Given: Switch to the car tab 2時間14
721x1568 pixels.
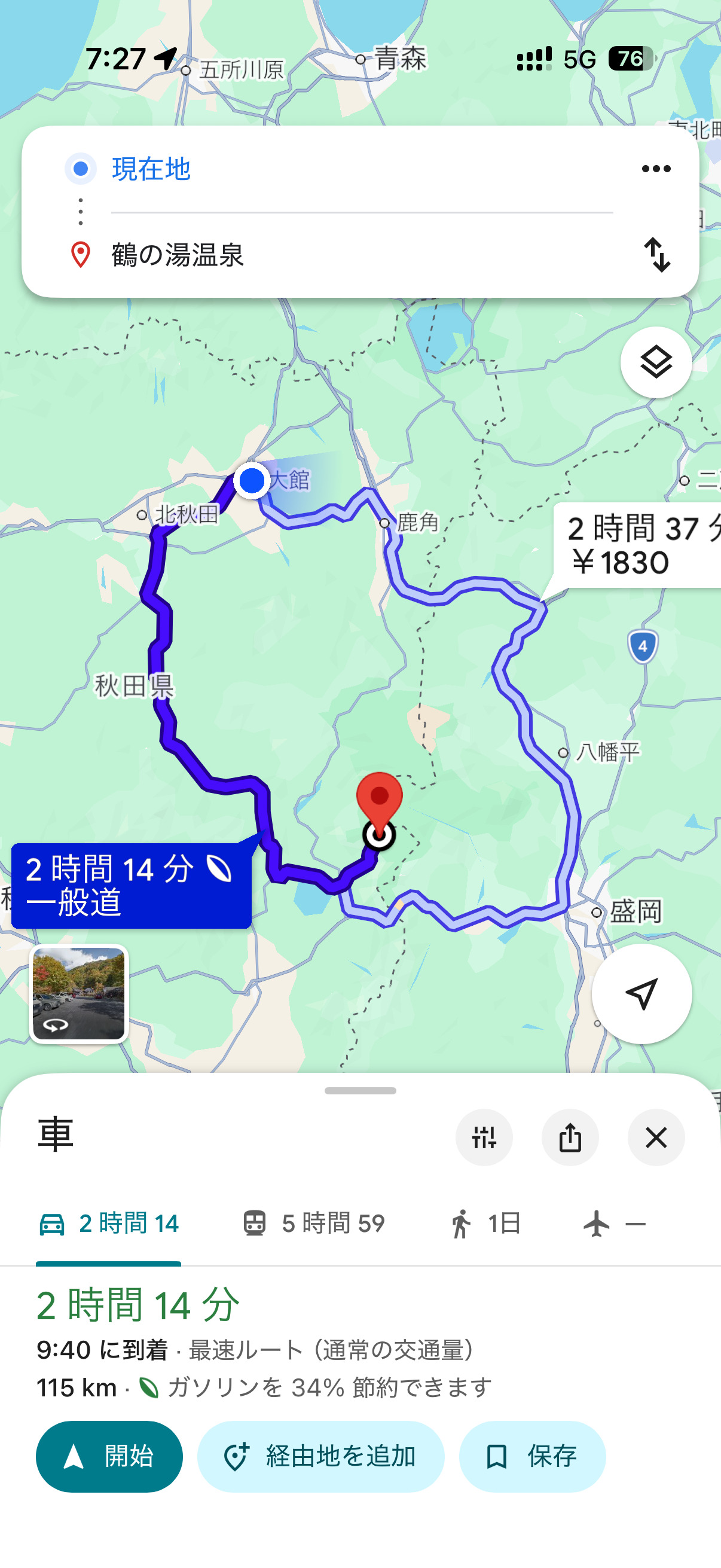Looking at the screenshot, I should click(108, 1224).
